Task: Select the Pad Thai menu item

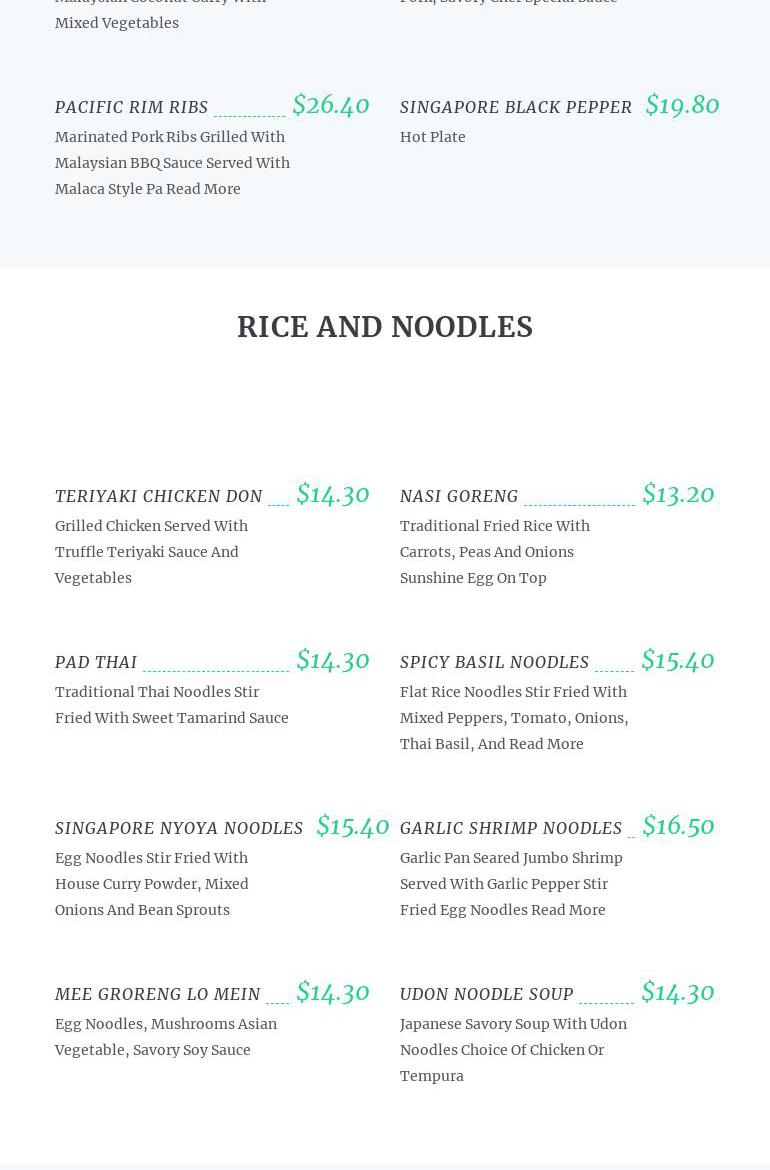Action: (x=96, y=662)
